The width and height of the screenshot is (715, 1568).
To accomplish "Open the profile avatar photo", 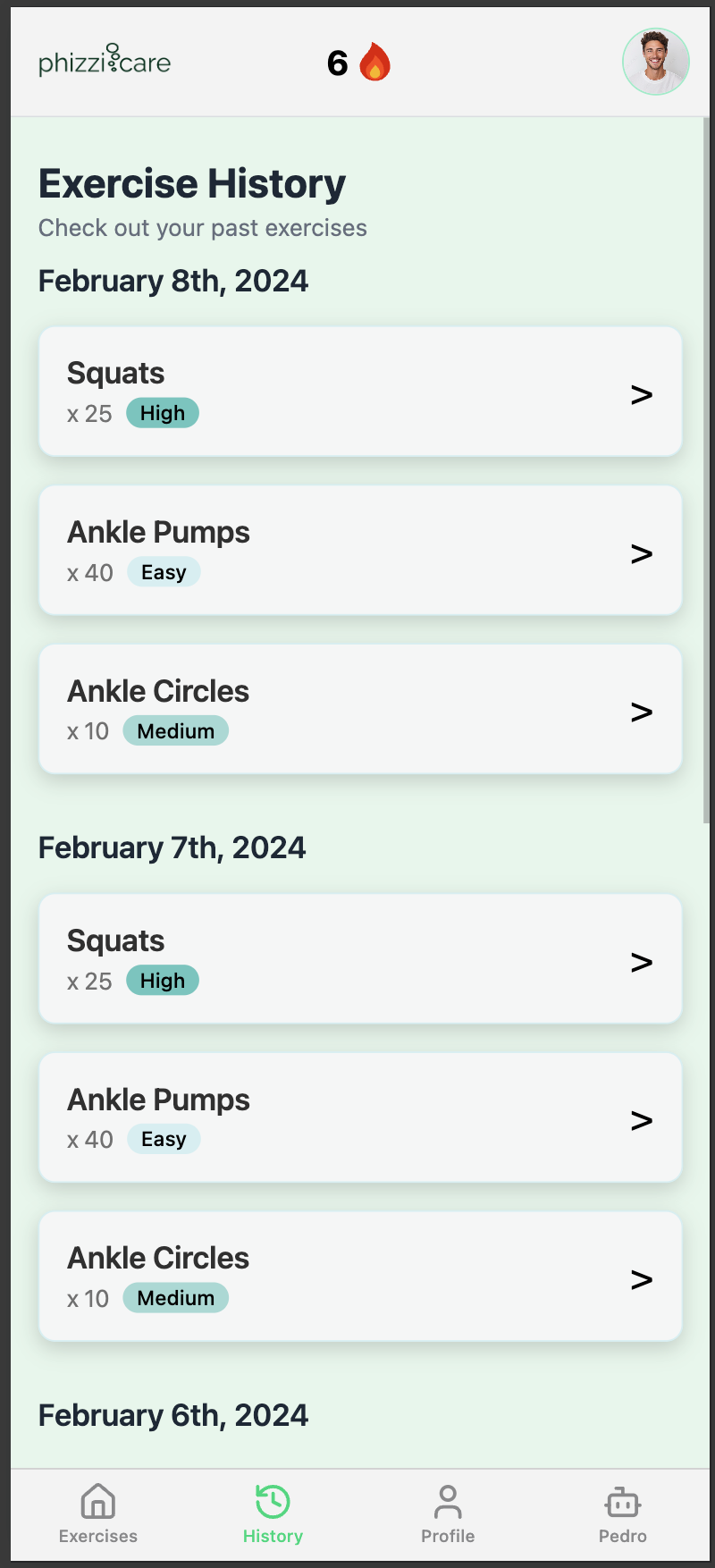I will (x=655, y=62).
